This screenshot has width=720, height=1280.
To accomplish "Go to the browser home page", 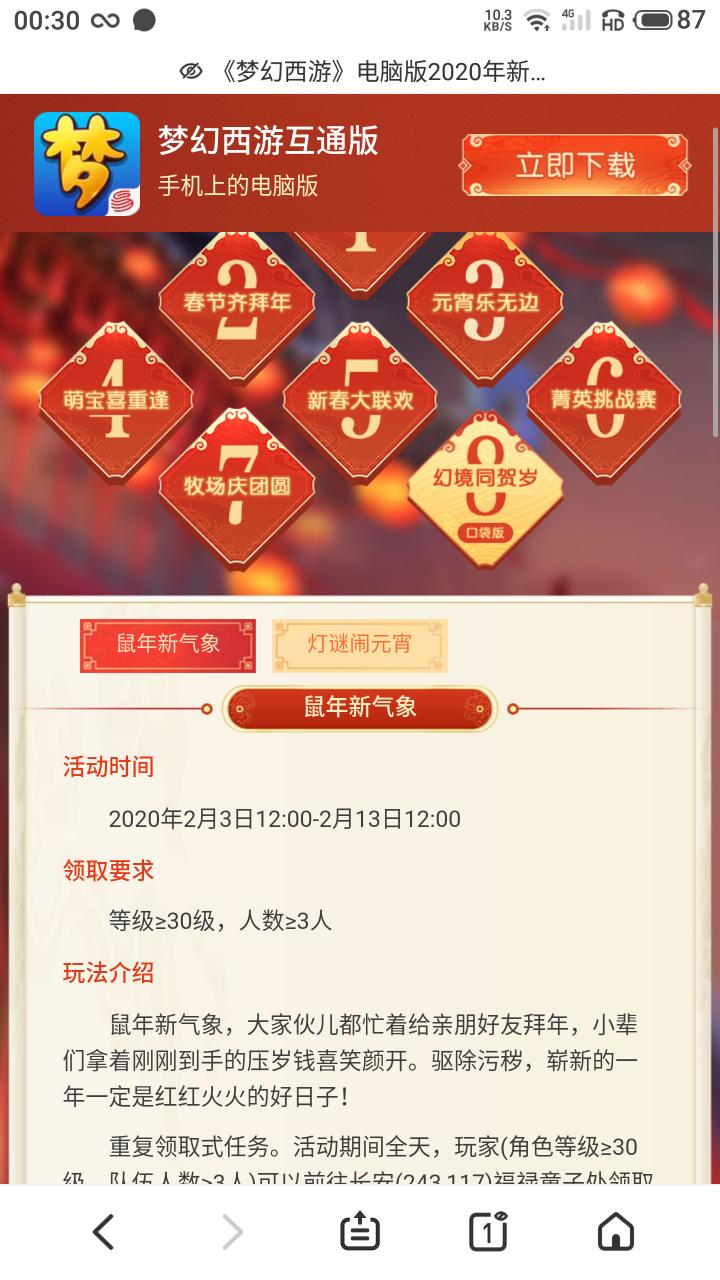I will coord(616,1232).
